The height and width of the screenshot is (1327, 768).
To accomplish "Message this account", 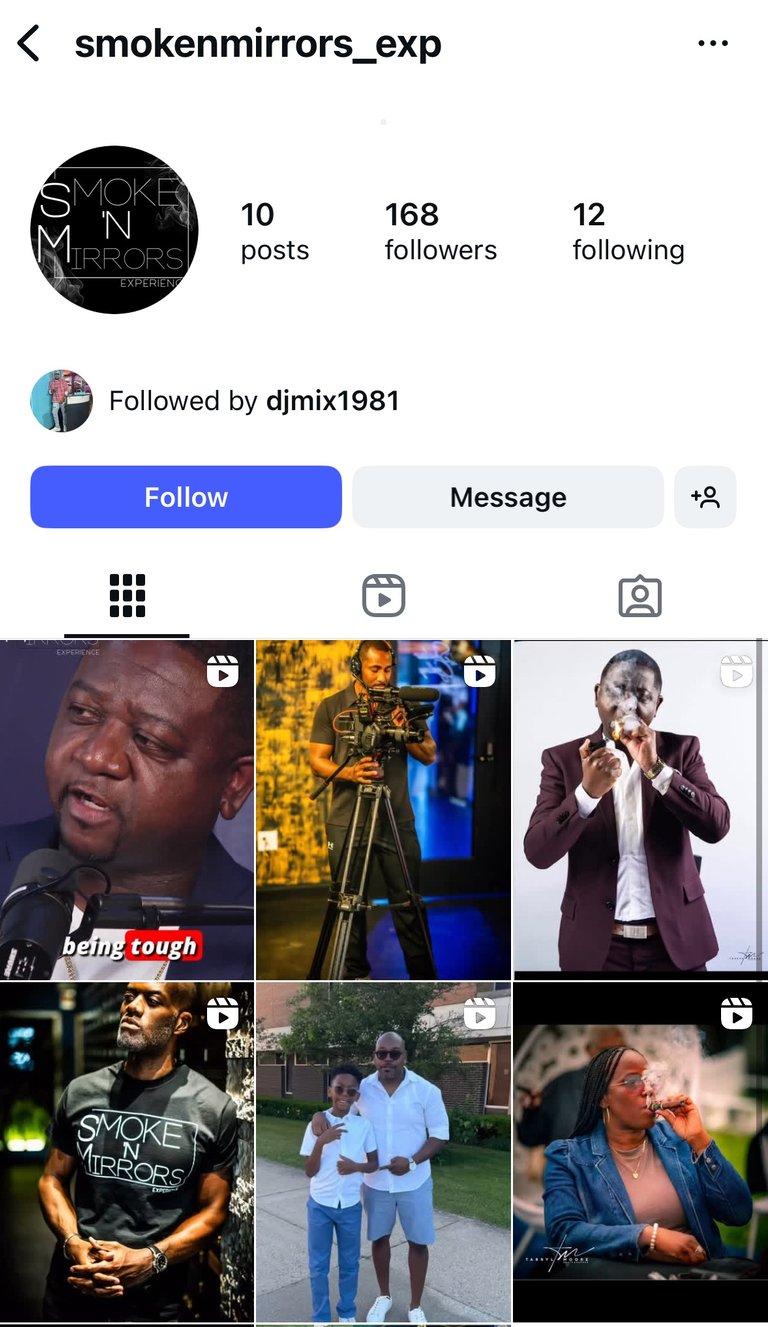I will pos(508,497).
